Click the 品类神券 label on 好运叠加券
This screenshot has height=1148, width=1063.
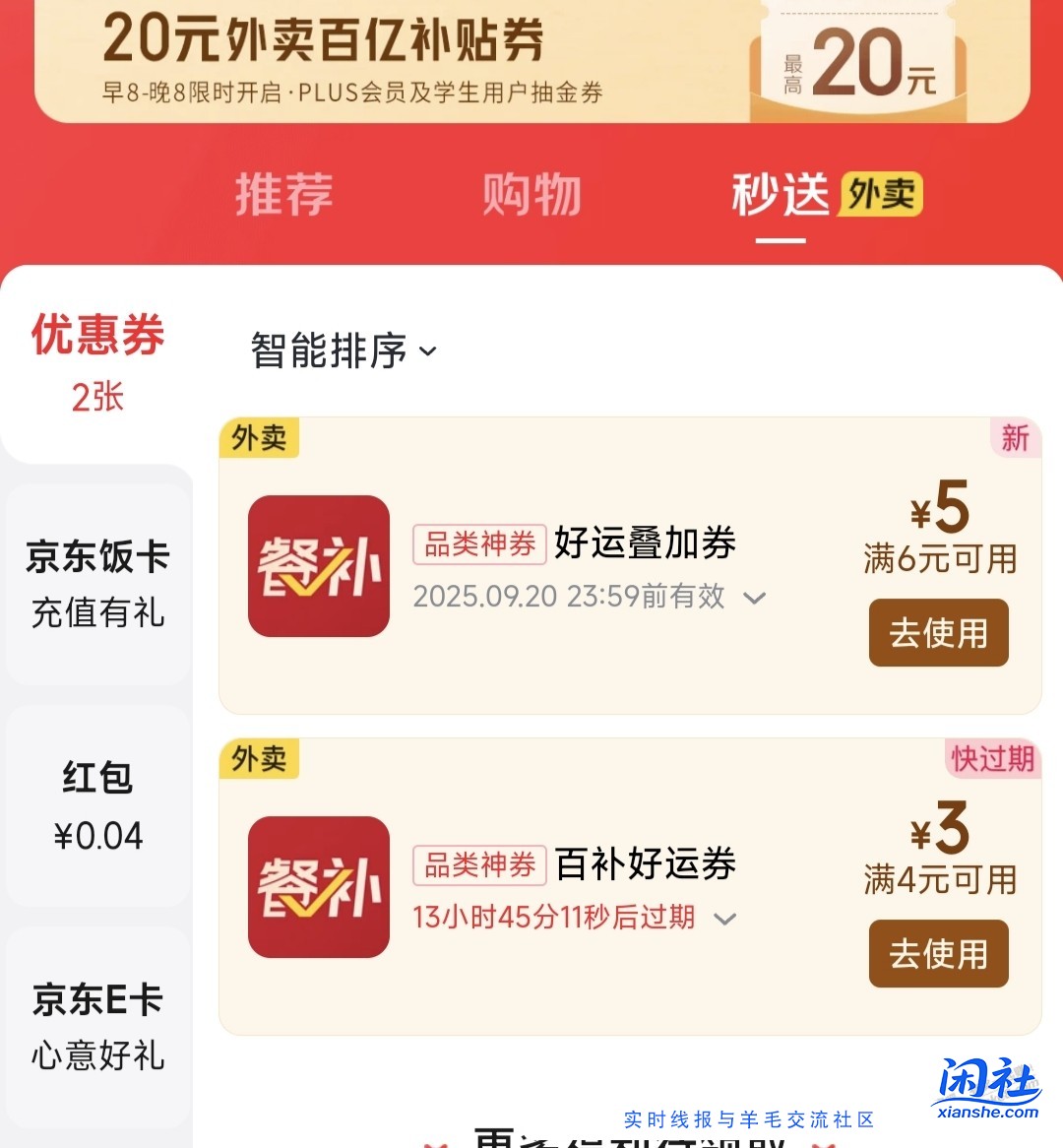click(479, 543)
